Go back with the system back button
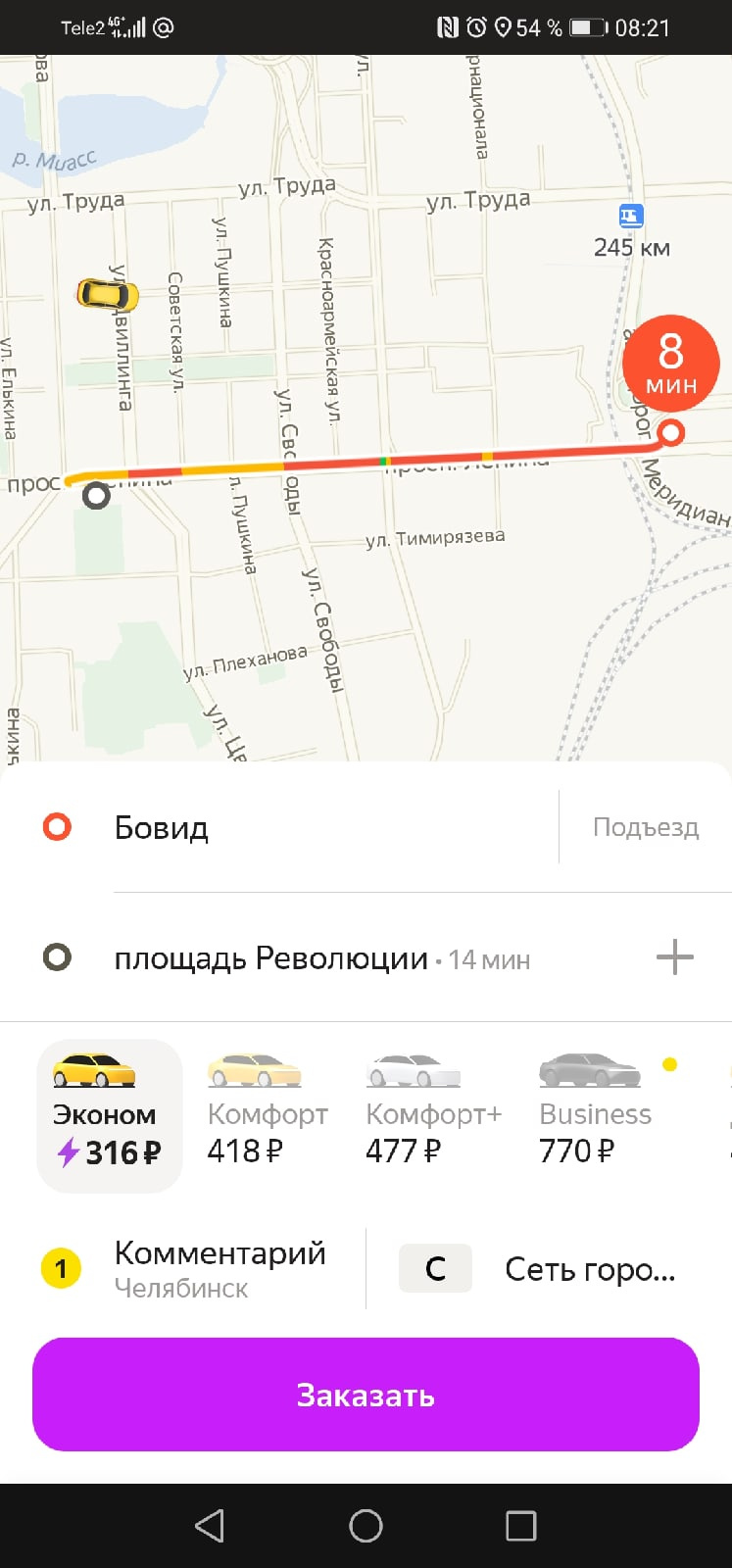This screenshot has height=1568, width=732. tap(209, 1526)
